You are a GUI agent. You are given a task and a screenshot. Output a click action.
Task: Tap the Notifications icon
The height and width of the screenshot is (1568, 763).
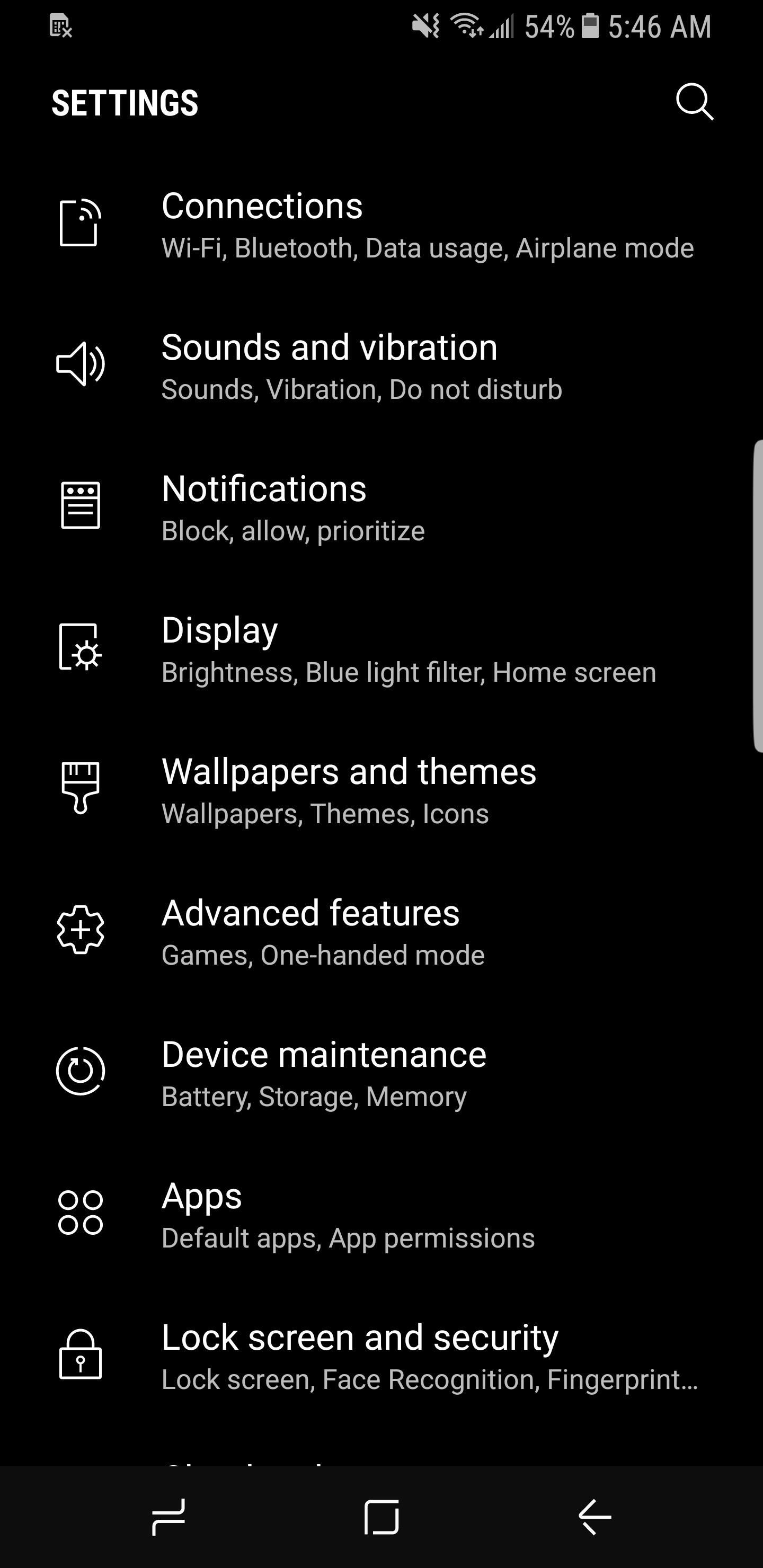click(80, 506)
